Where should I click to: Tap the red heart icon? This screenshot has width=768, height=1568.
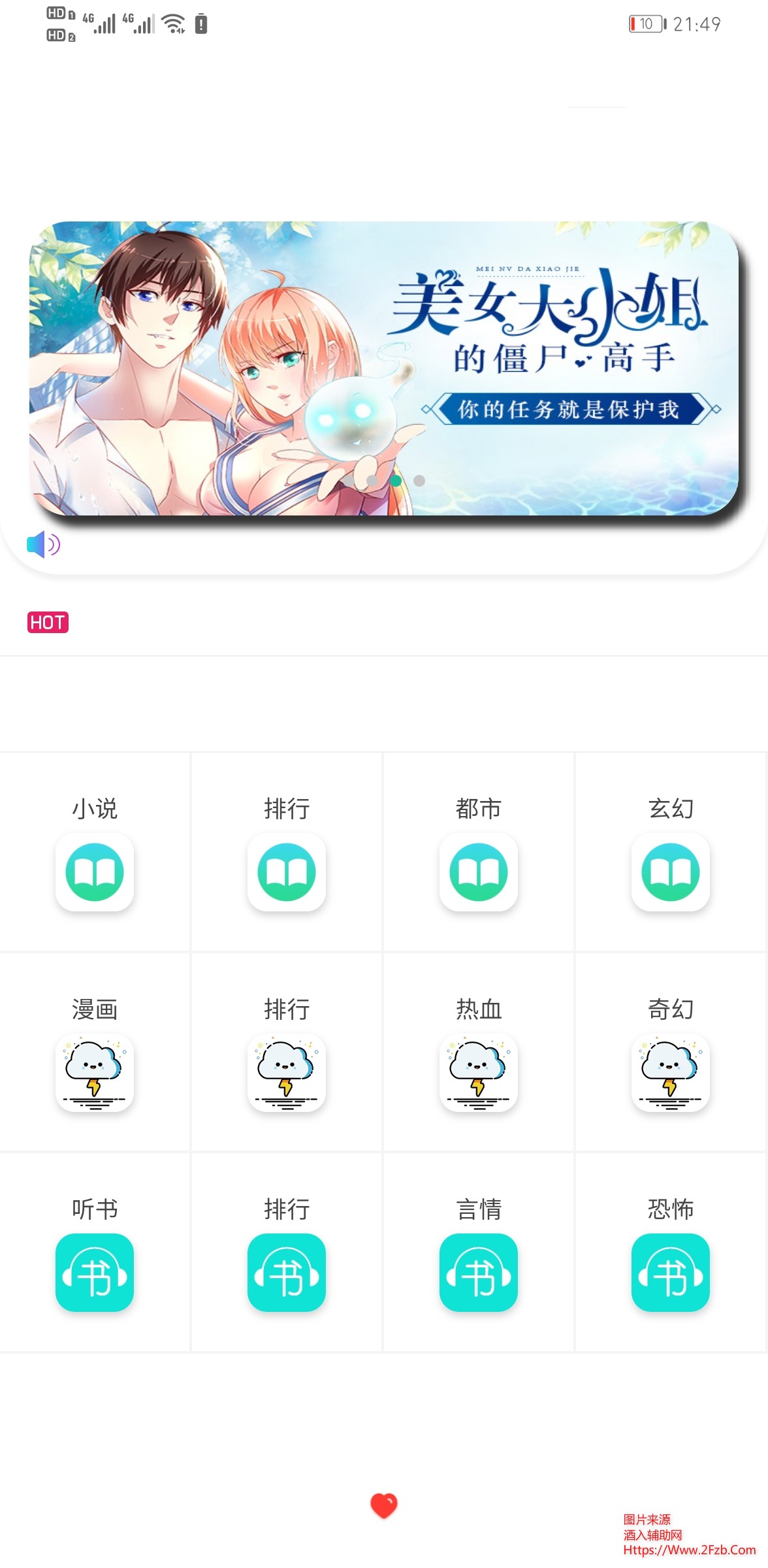coord(384,1505)
